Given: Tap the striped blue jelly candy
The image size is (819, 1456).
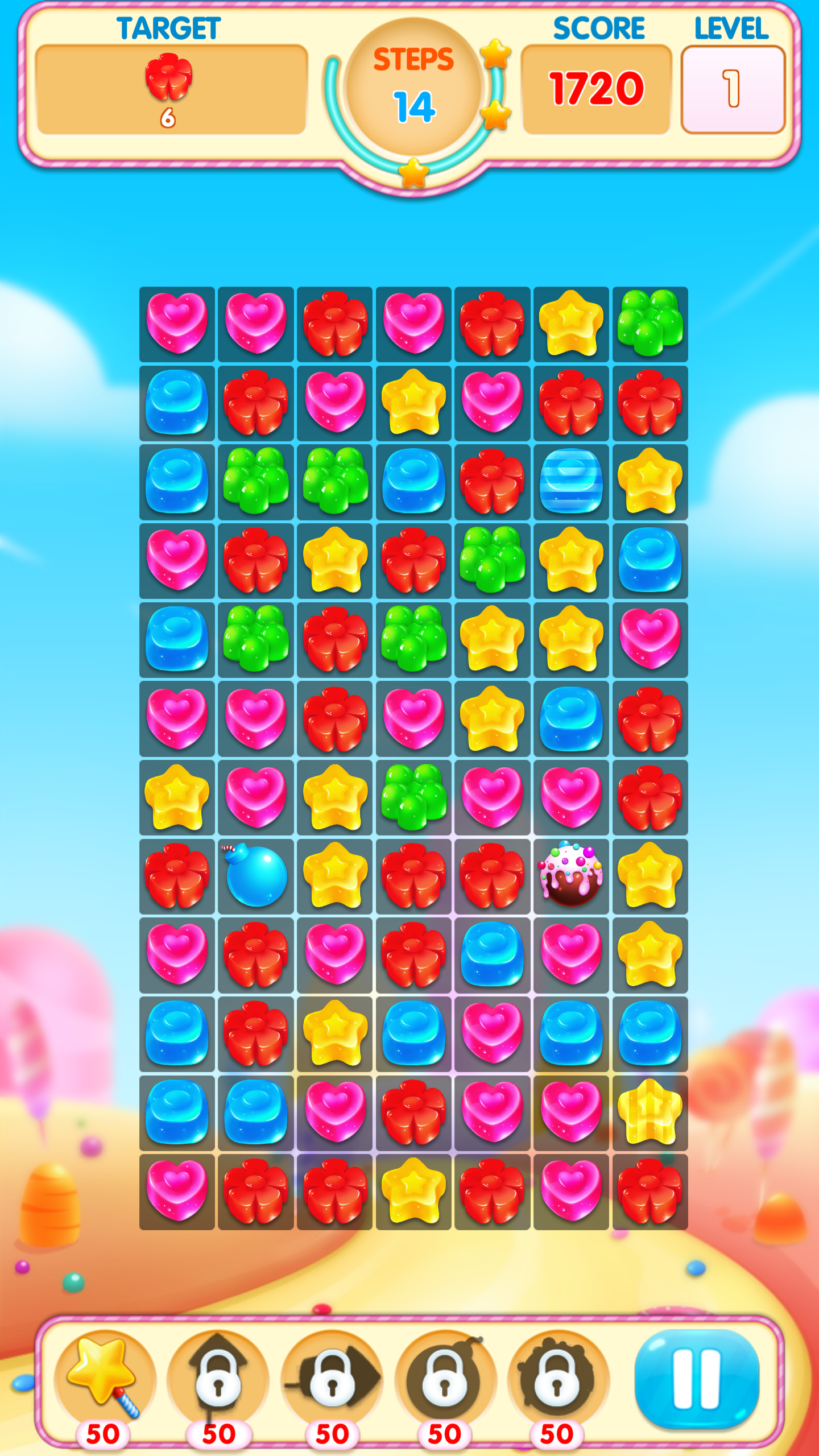Looking at the screenshot, I should [x=571, y=481].
